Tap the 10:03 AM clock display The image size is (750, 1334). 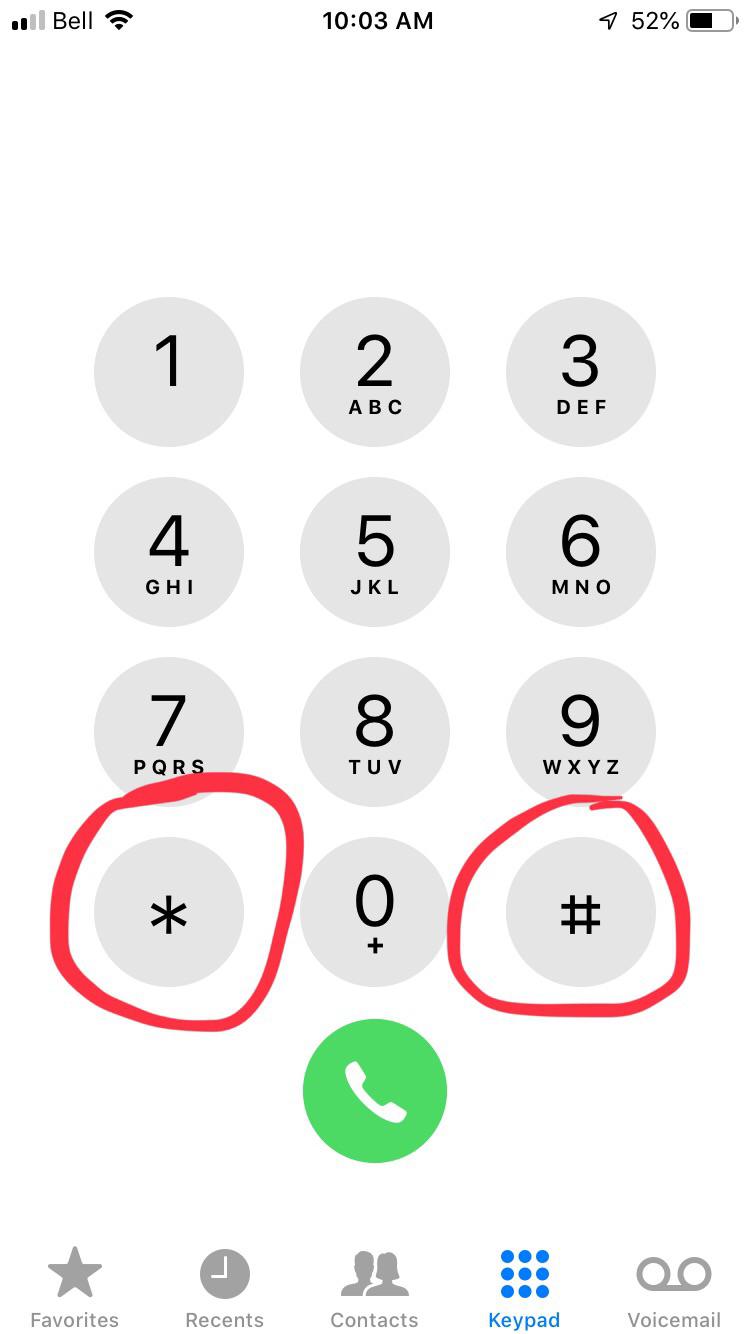(x=377, y=20)
